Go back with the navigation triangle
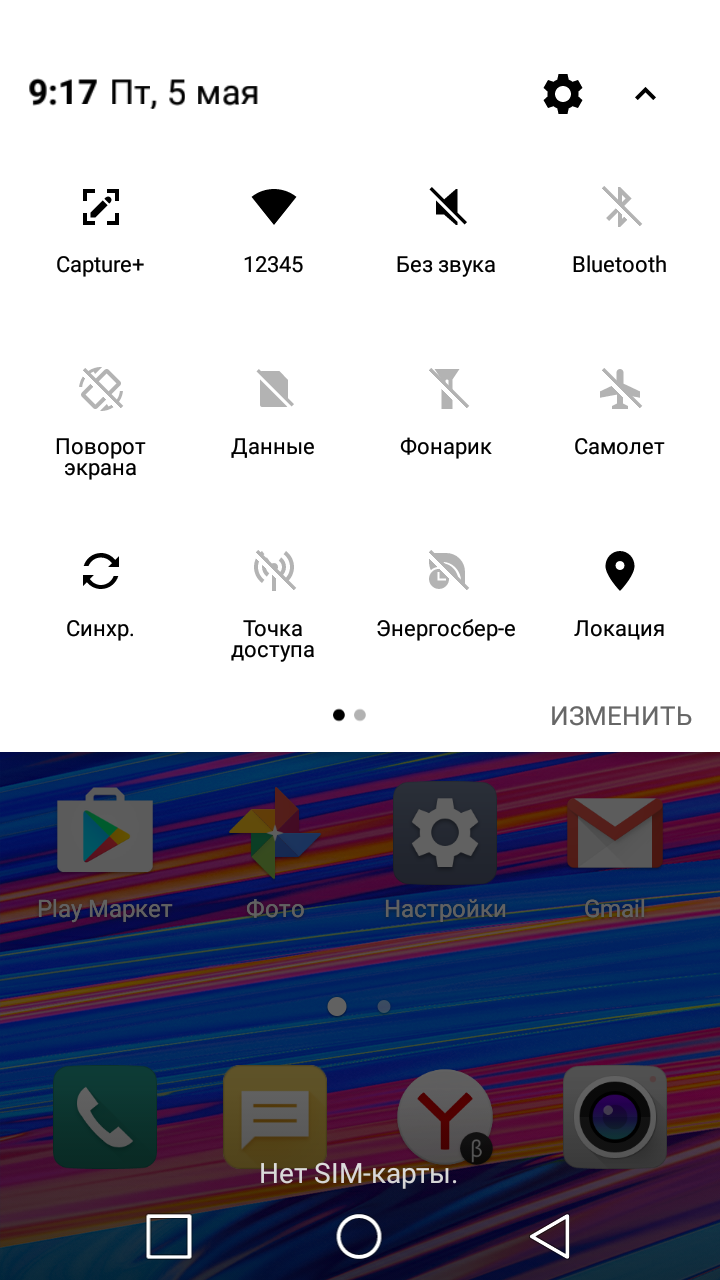This screenshot has height=1280, width=720. pyautogui.click(x=550, y=1236)
